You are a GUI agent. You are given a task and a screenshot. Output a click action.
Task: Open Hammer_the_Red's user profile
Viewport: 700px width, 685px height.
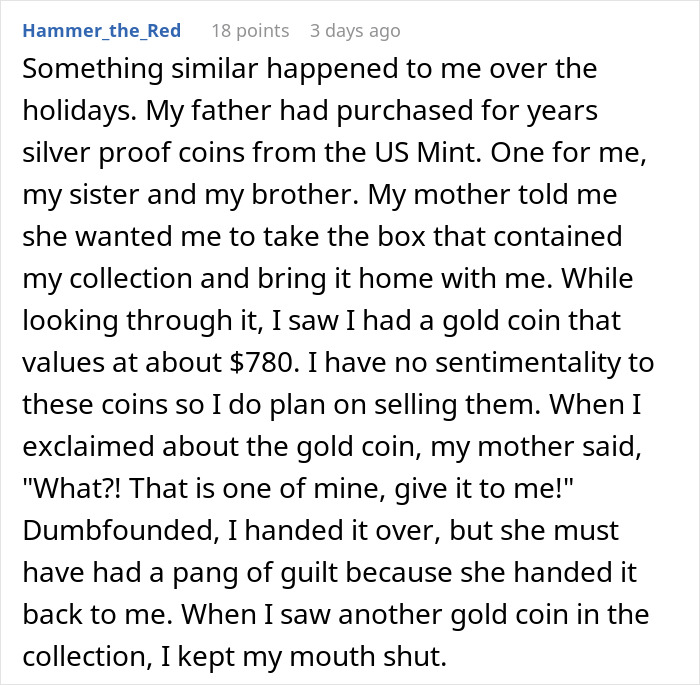[x=102, y=31]
